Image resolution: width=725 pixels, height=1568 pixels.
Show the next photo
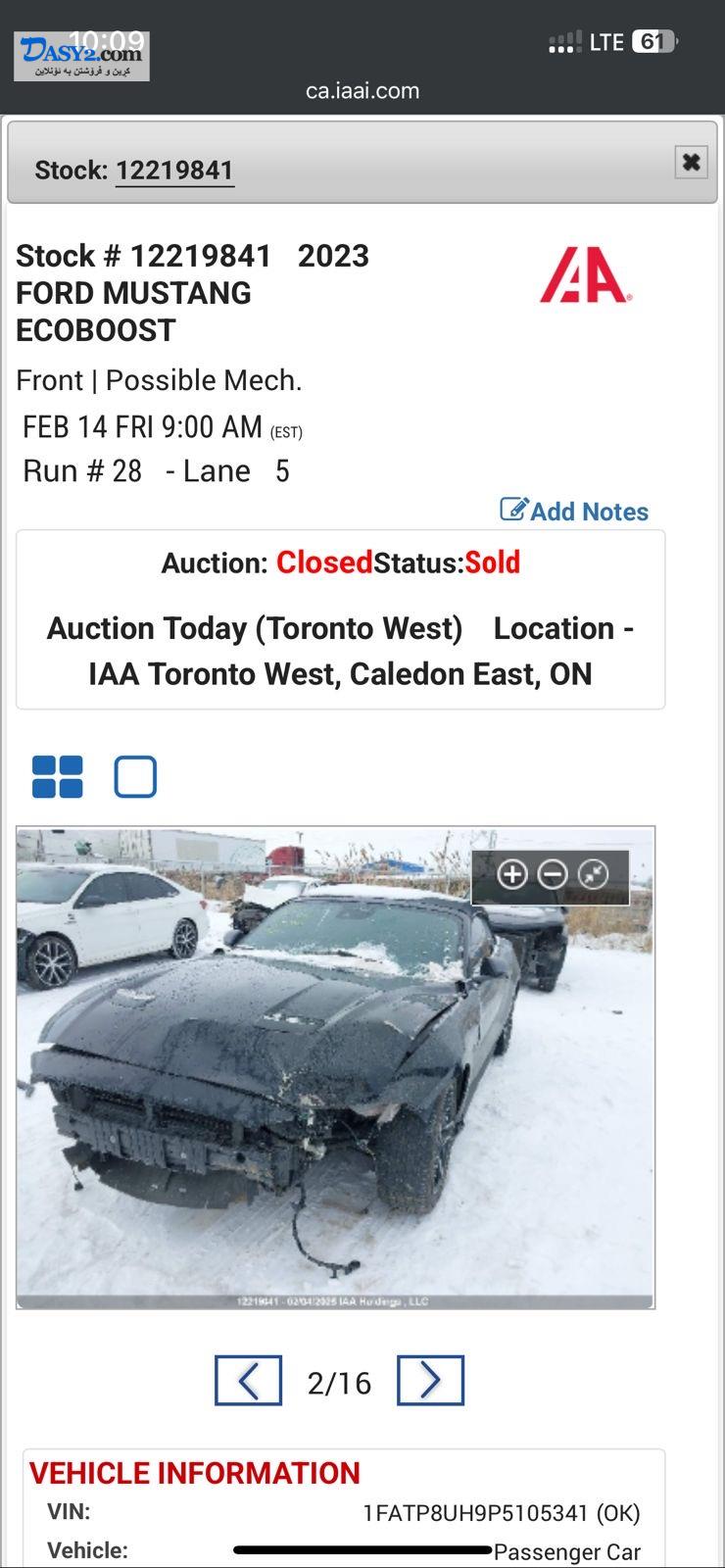(x=430, y=1381)
